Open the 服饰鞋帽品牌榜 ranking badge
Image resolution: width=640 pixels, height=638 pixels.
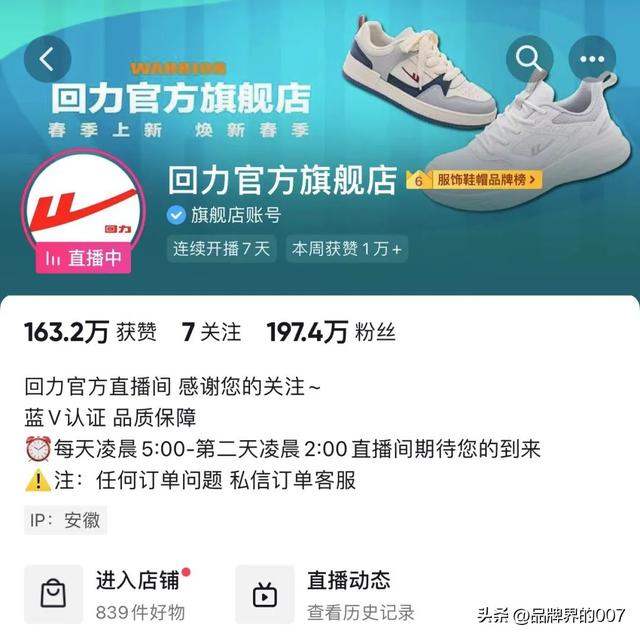[x=476, y=180]
